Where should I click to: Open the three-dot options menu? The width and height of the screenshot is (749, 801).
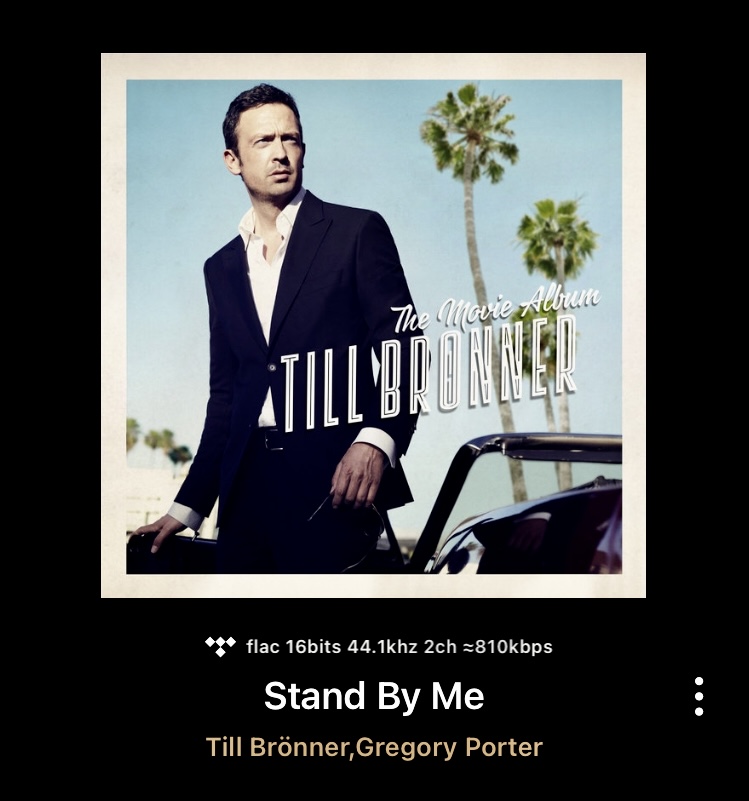click(698, 696)
